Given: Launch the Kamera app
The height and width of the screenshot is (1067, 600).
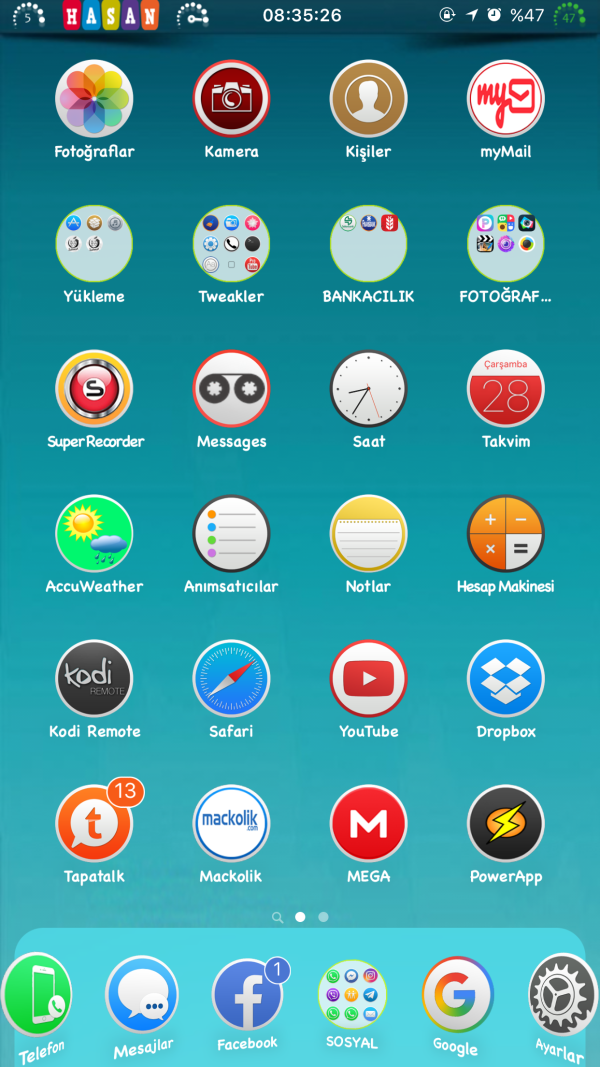Looking at the screenshot, I should pos(231,99).
